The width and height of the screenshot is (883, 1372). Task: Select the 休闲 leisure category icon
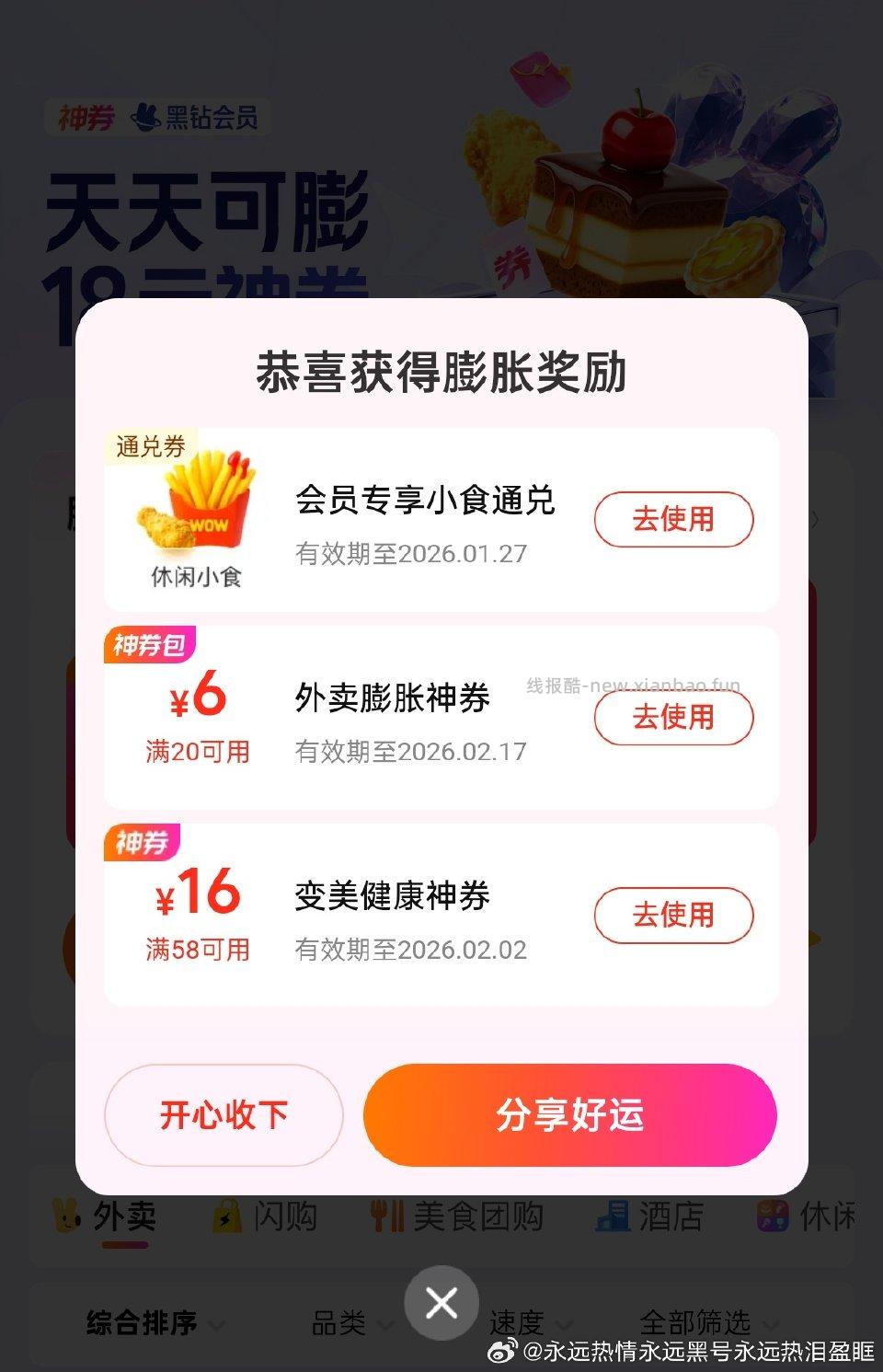click(x=773, y=1215)
